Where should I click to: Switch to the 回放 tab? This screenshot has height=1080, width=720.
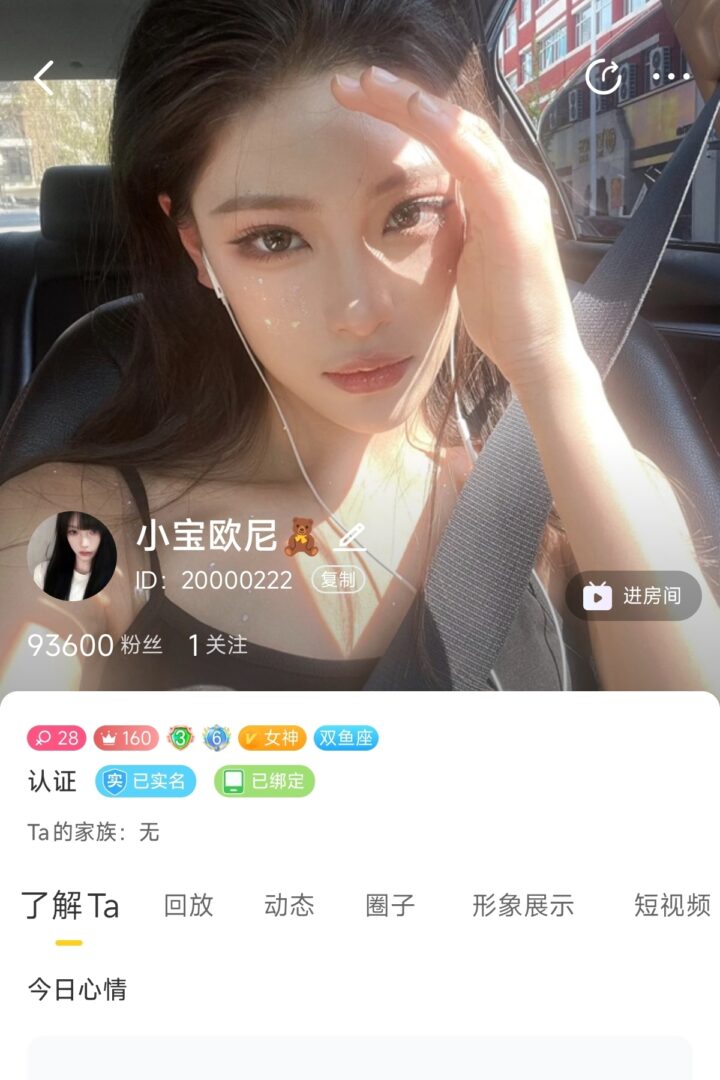coord(189,906)
